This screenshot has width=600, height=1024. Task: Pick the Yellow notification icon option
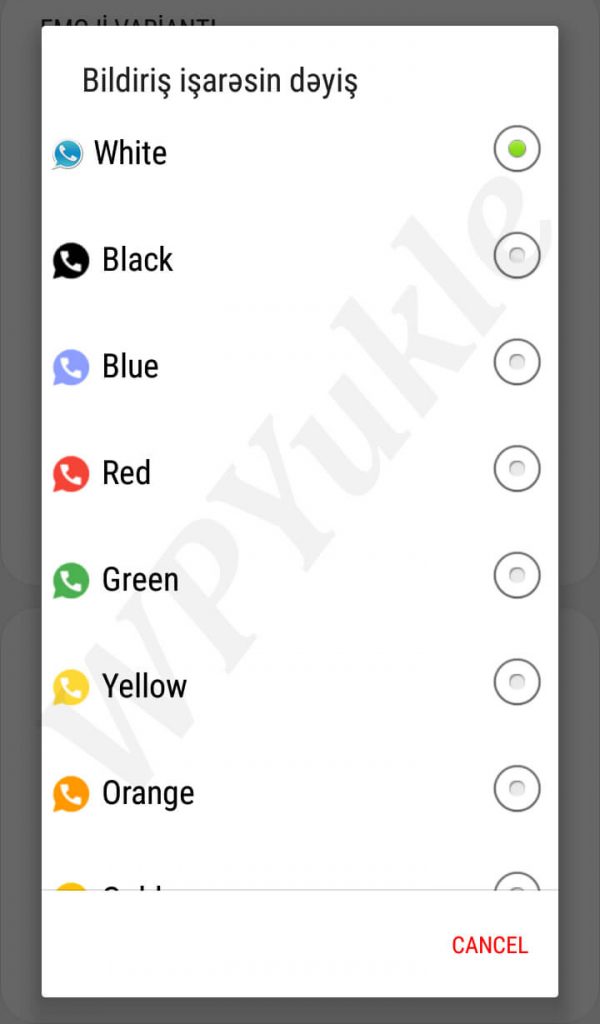coord(517,682)
